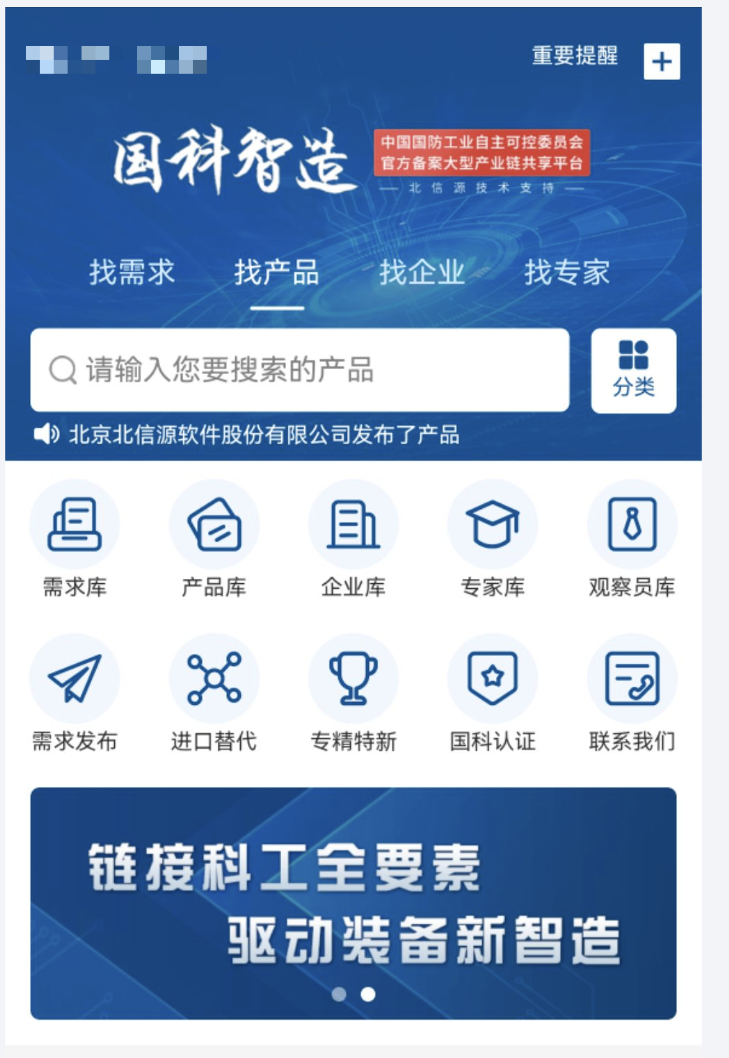Tap 联系我们 to contact
729x1058 pixels.
(x=632, y=694)
